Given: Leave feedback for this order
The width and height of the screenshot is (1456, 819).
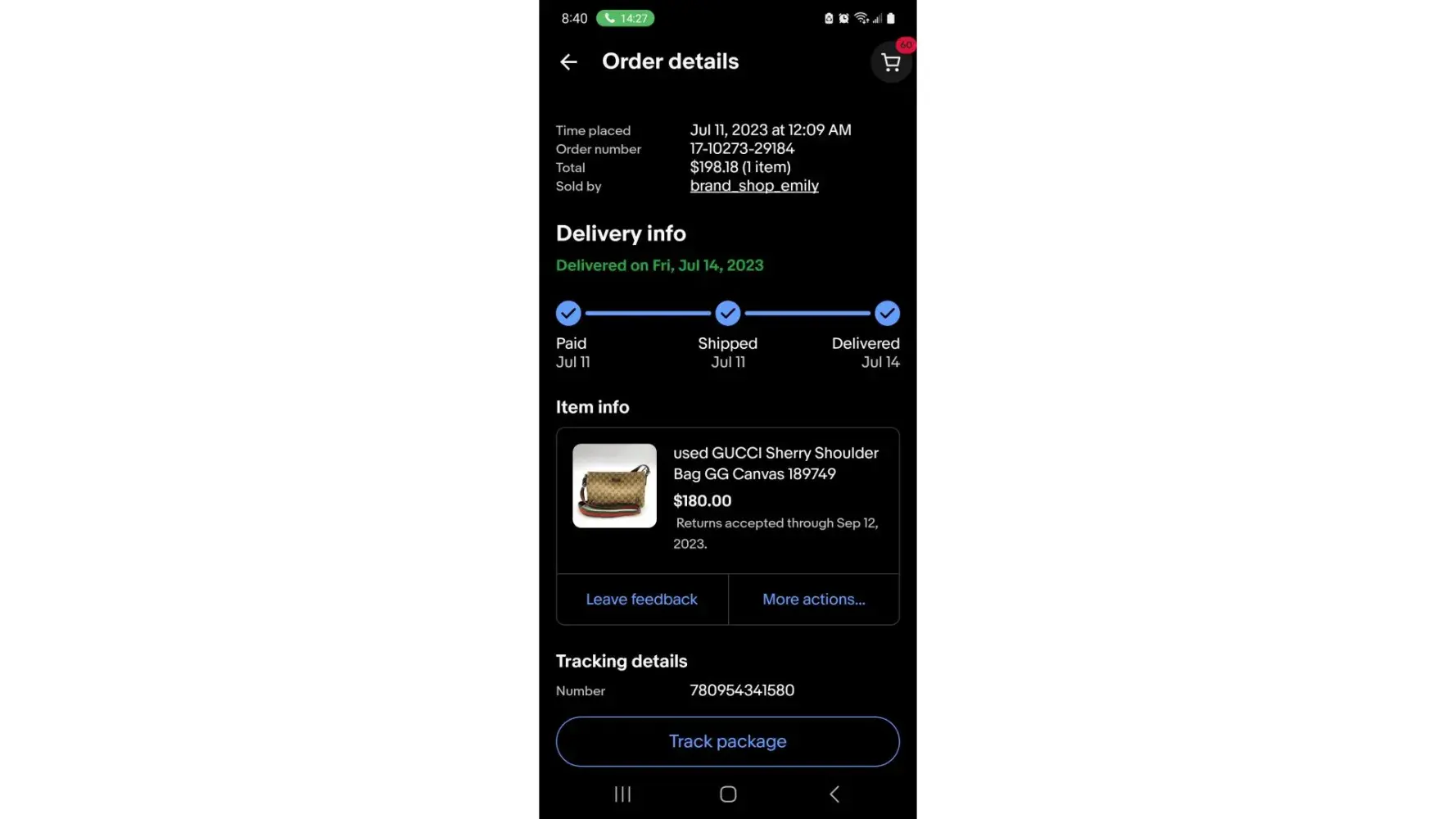Looking at the screenshot, I should (x=641, y=600).
